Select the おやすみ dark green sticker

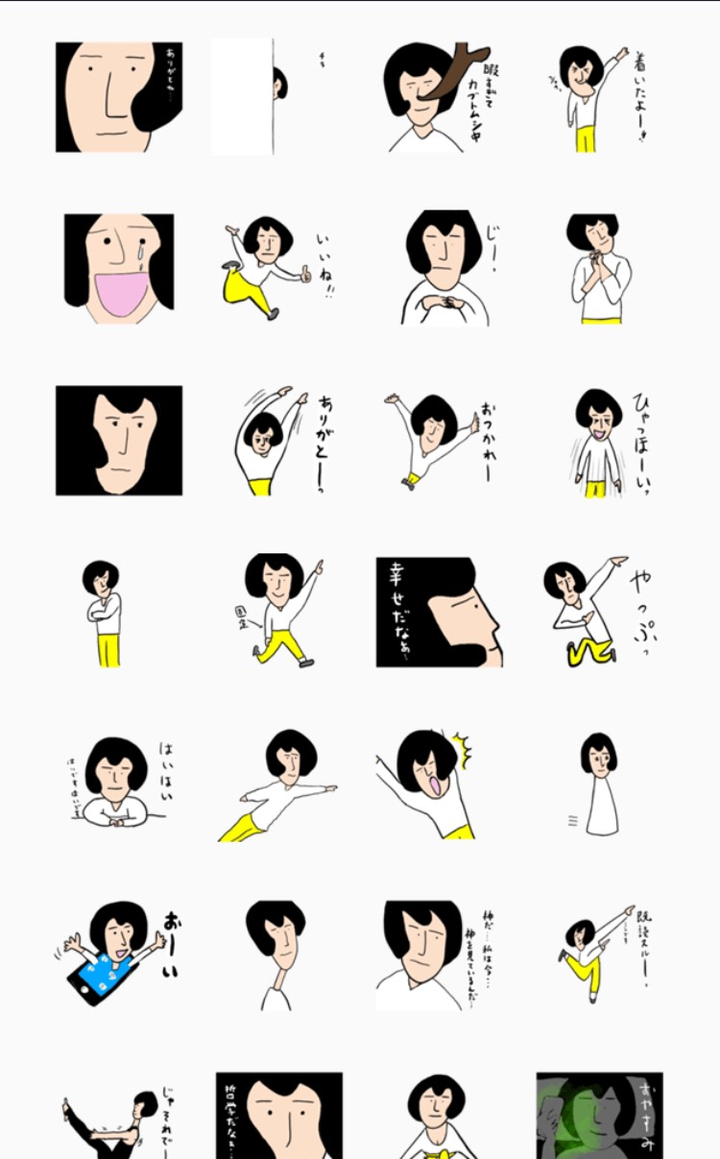pyautogui.click(x=600, y=1115)
